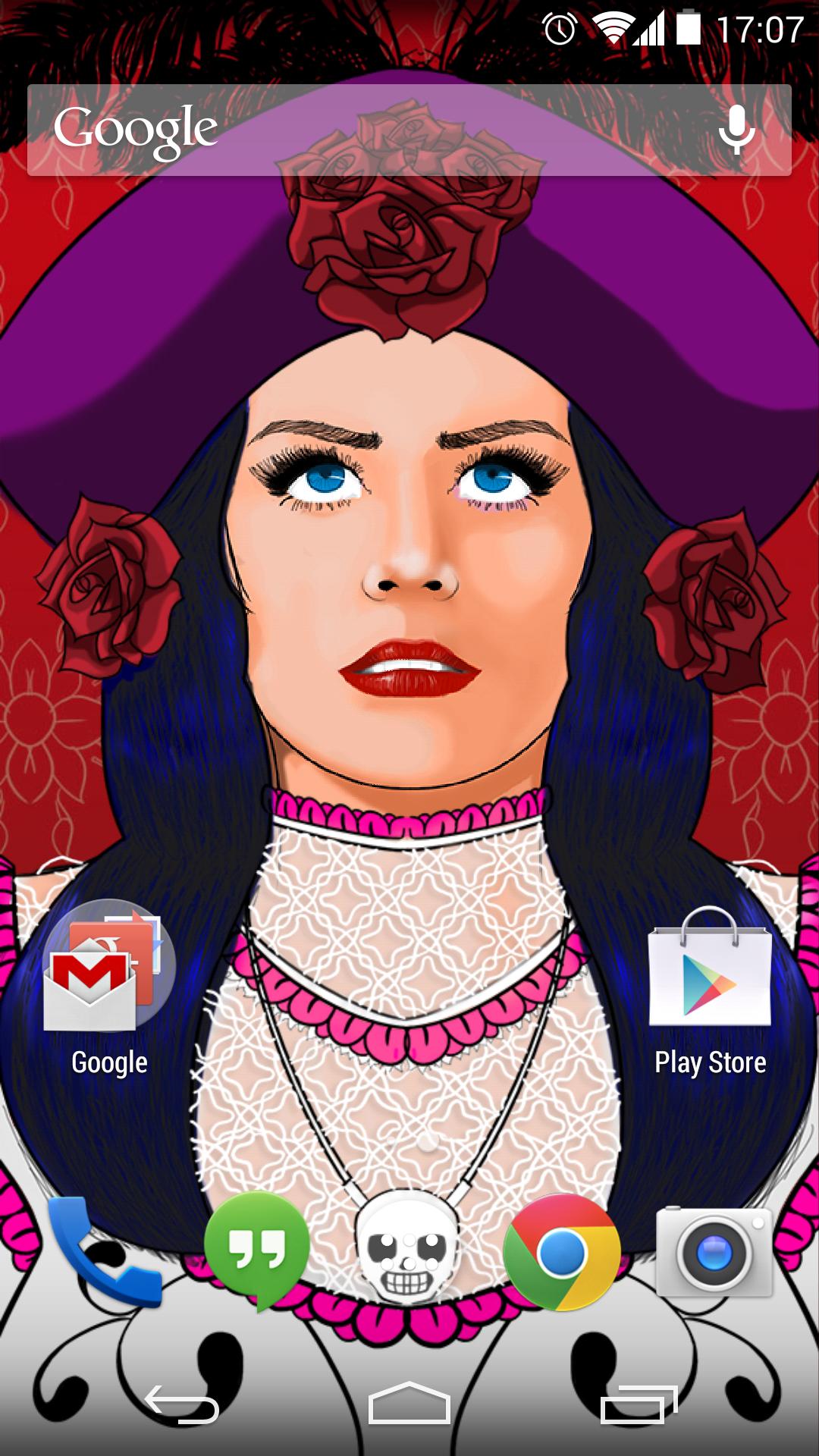Tap the system back button
Screen dimensions: 819x1456
point(182,1404)
